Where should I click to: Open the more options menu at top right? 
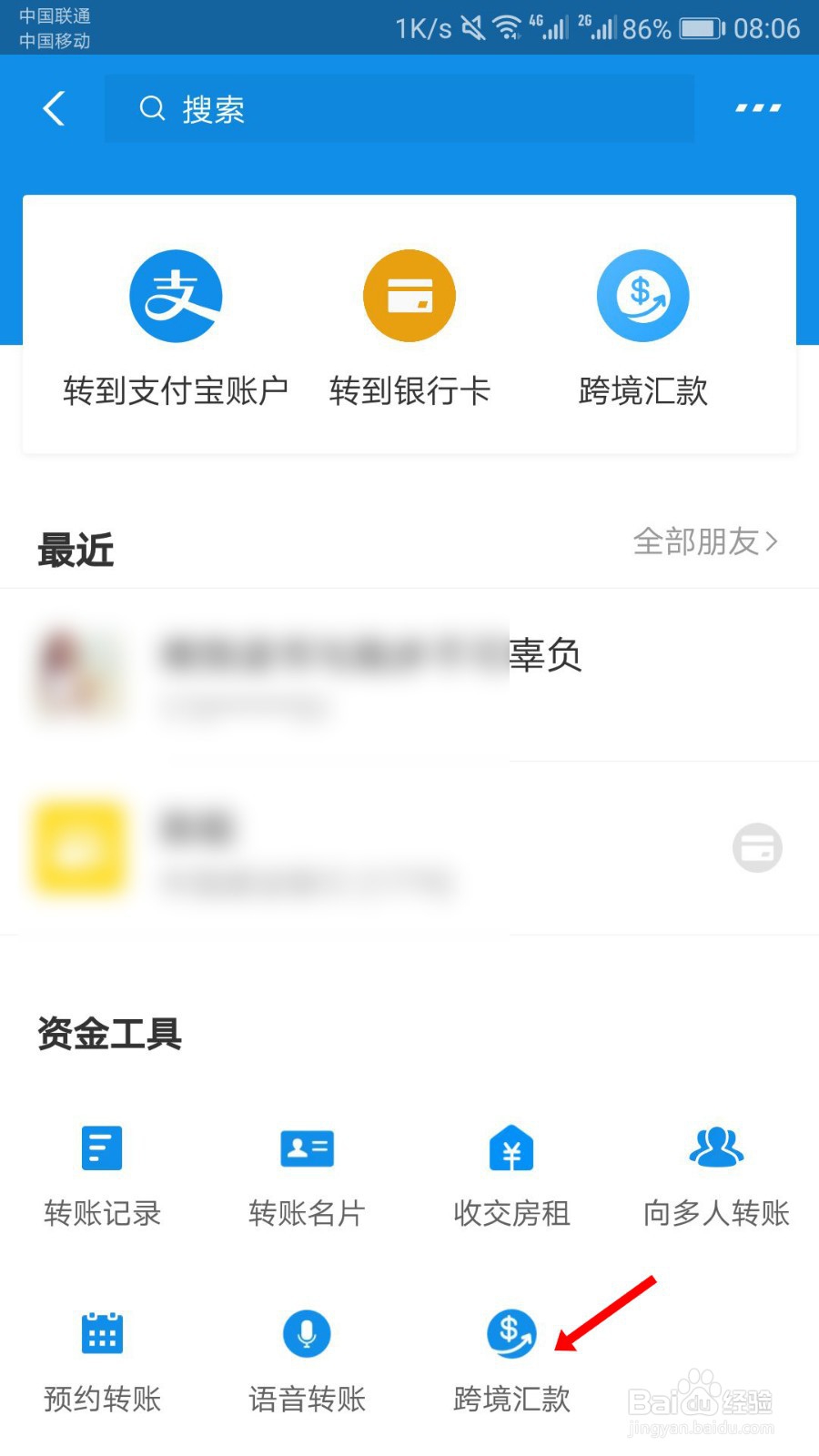point(758,107)
